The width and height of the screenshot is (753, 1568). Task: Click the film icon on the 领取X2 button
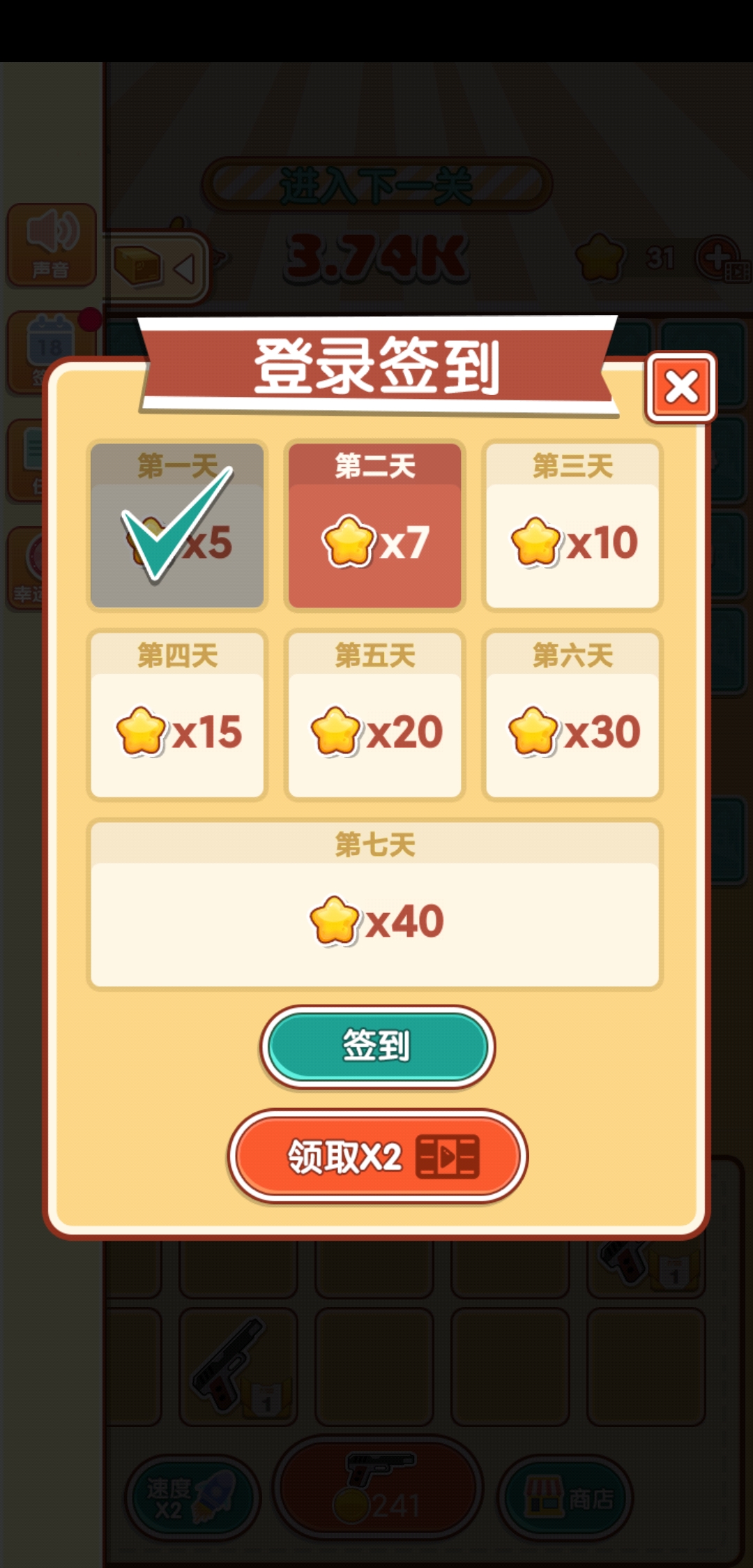point(450,1156)
